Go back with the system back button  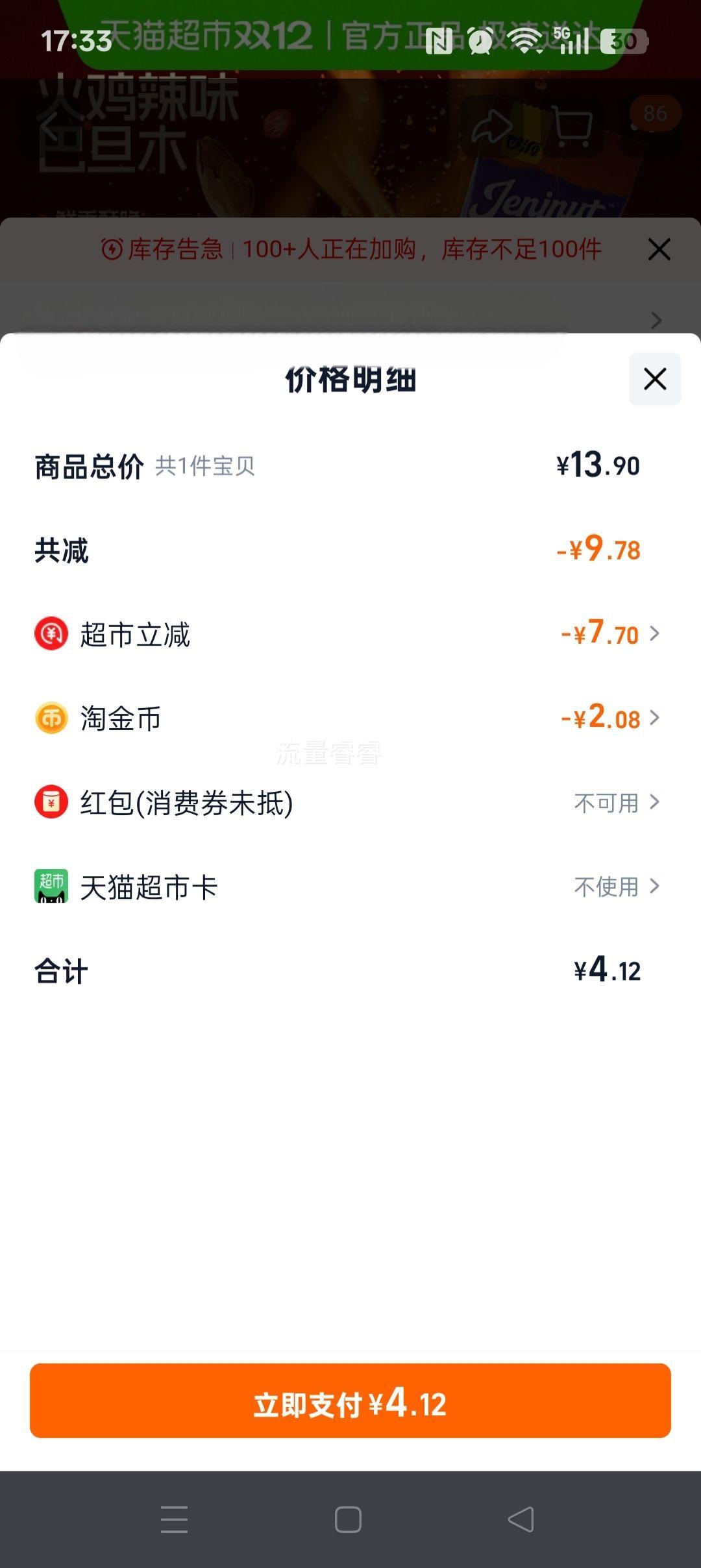tap(521, 1519)
